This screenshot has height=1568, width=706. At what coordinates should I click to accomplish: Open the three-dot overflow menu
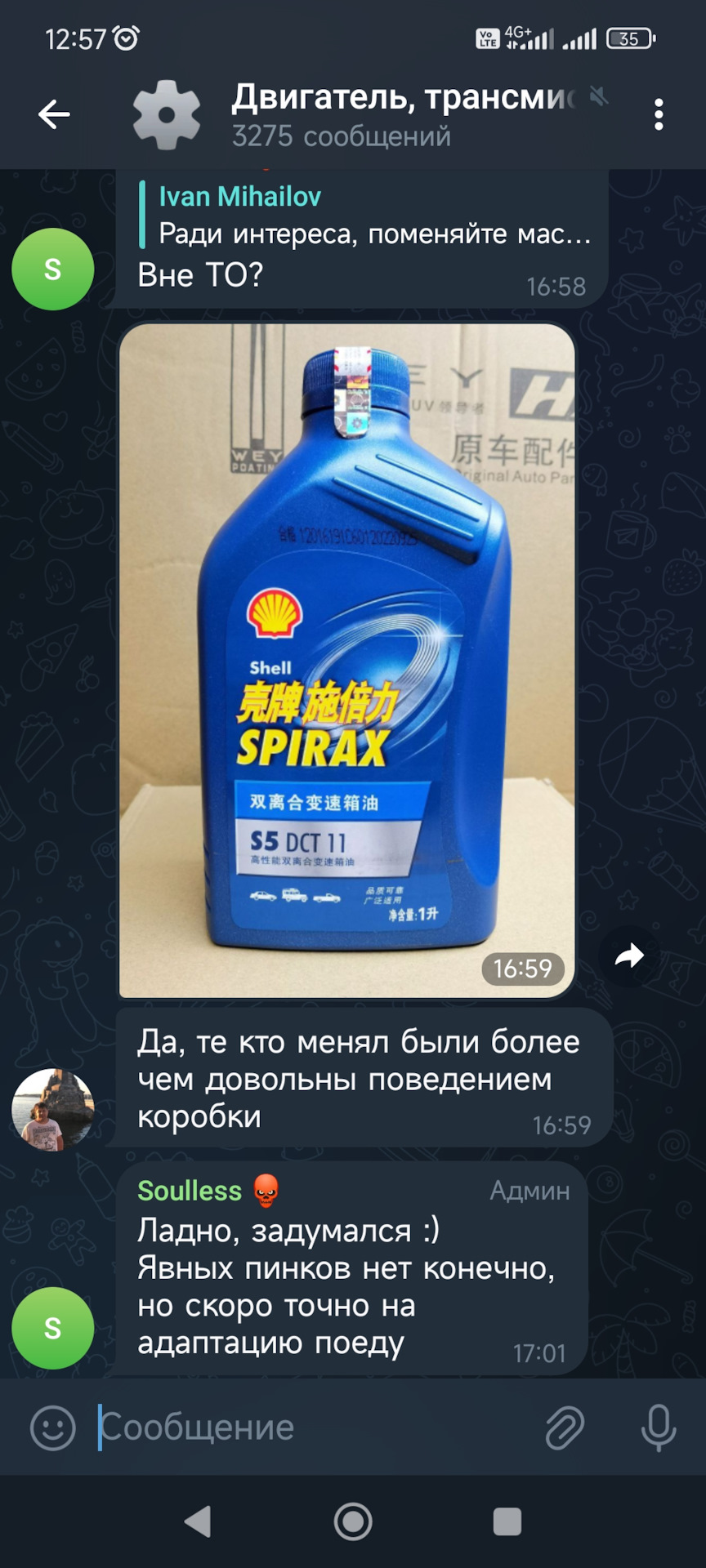point(659,115)
